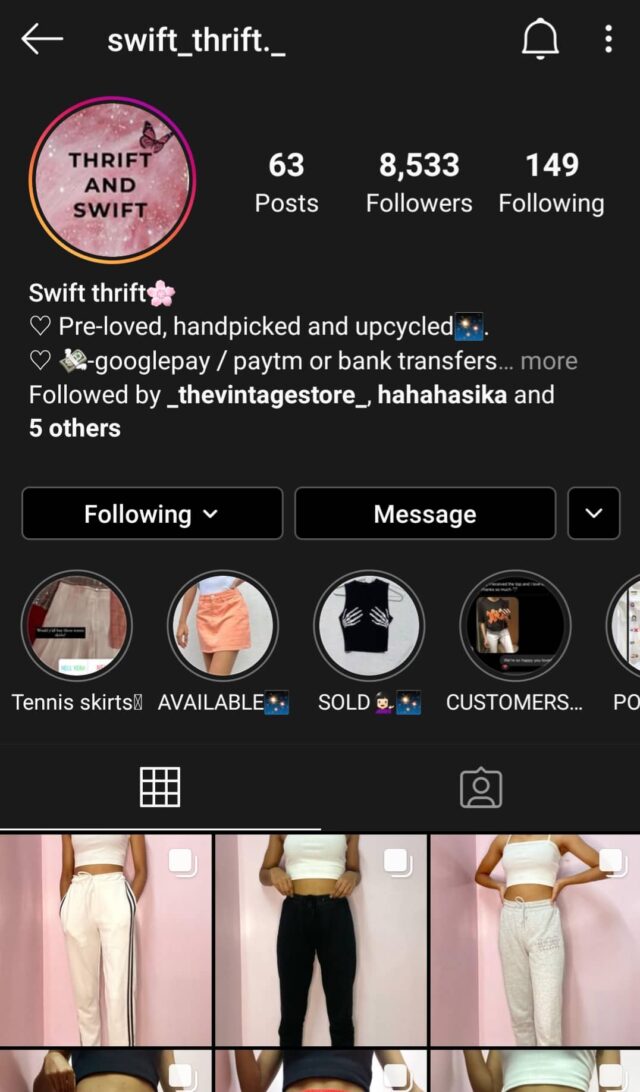View the 149 following list
Viewport: 640px width, 1092px height.
[x=551, y=182]
